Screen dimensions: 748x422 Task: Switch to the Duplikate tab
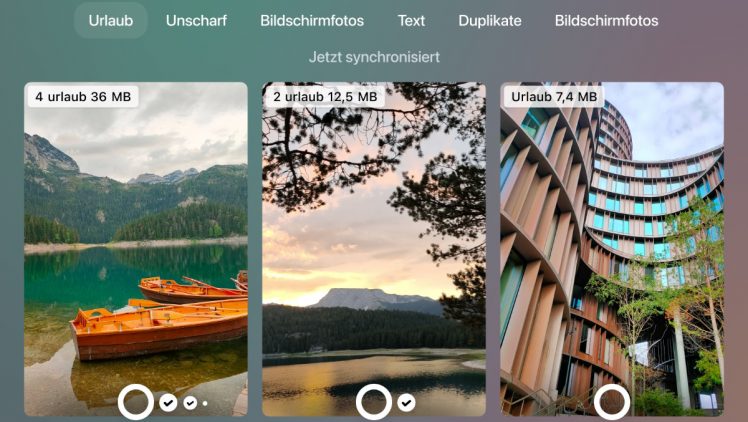490,20
